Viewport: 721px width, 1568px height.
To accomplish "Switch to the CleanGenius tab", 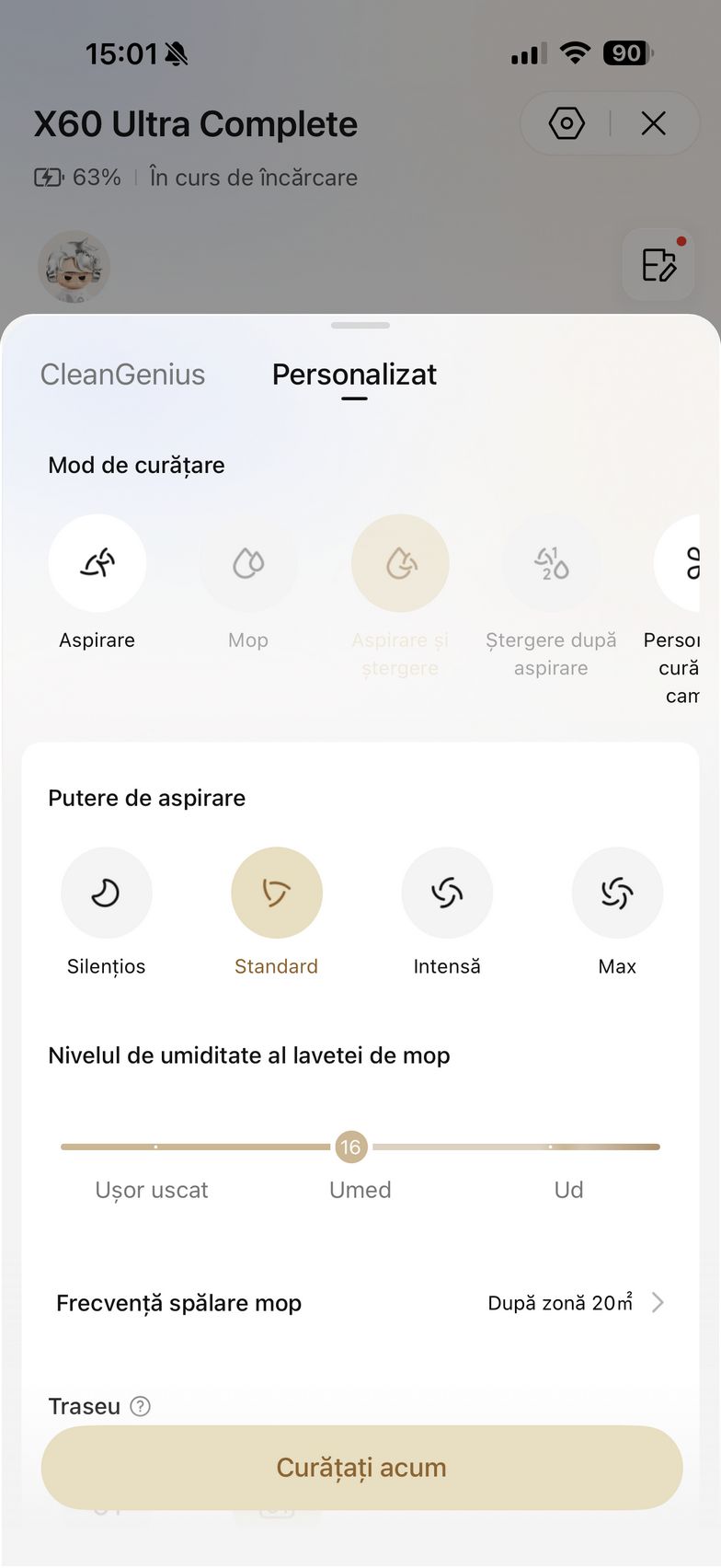I will (122, 375).
